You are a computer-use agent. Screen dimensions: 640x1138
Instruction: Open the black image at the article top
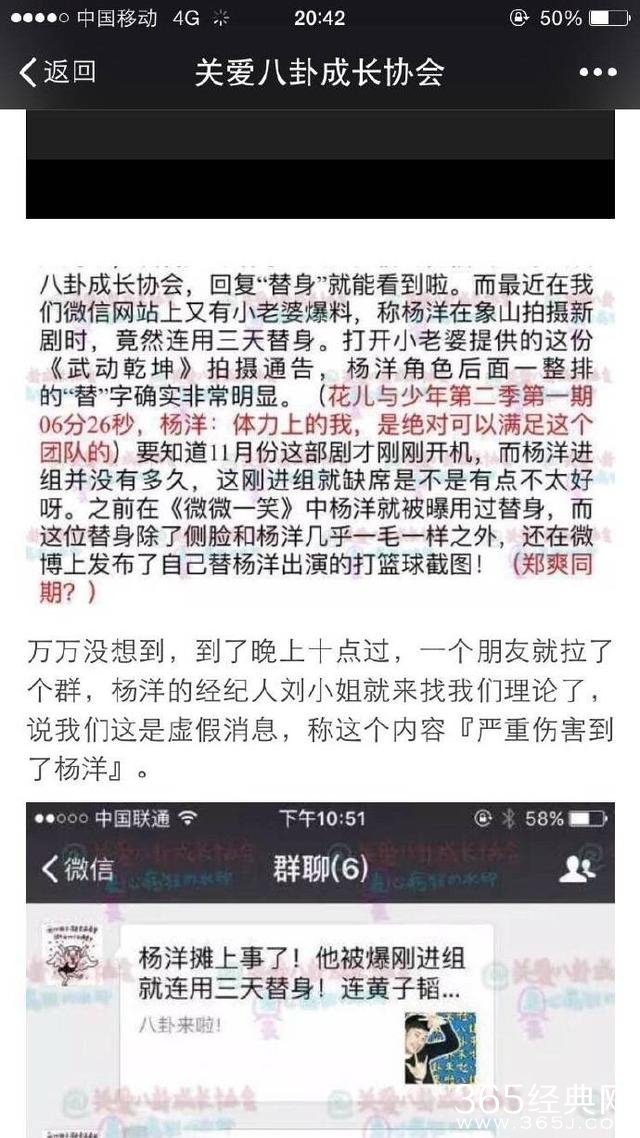click(x=320, y=165)
